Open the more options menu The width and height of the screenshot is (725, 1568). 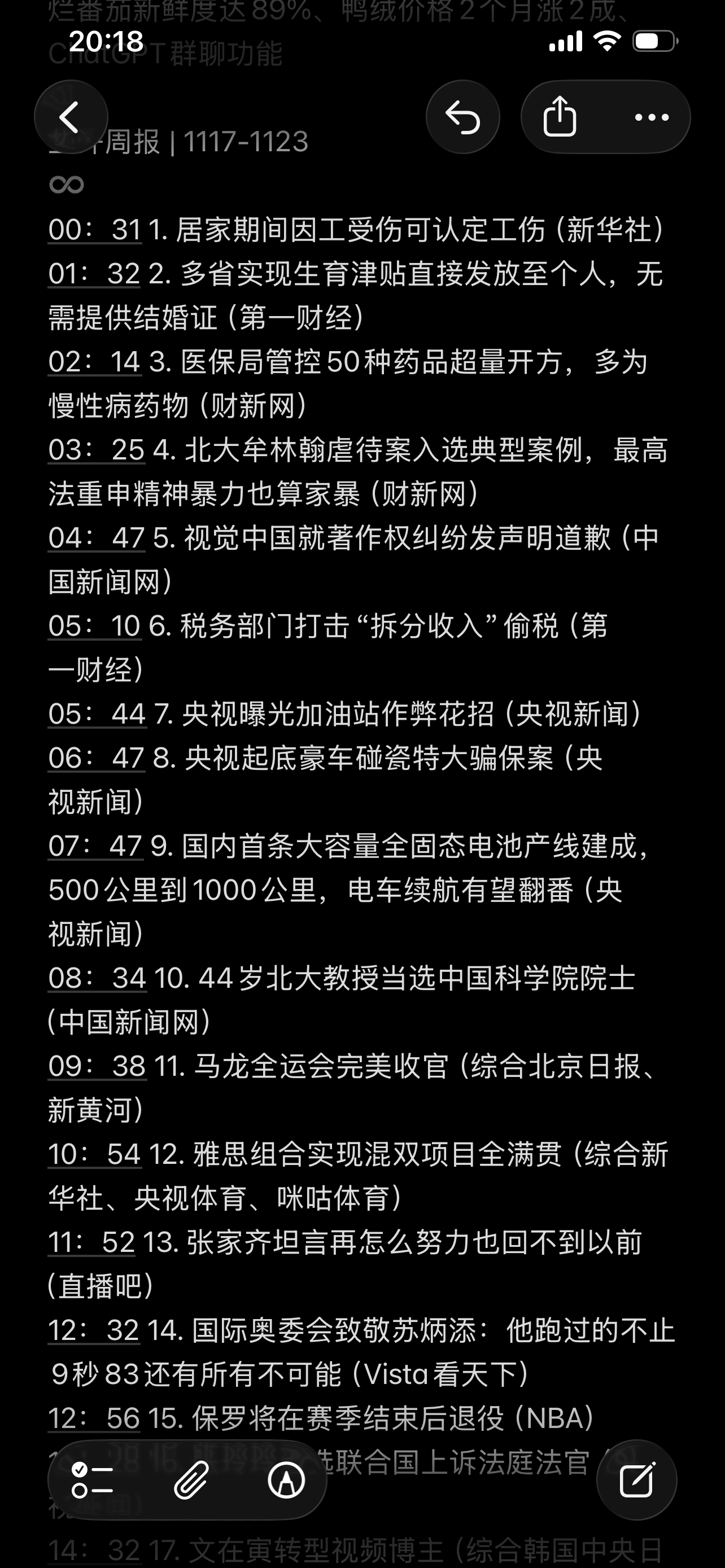652,117
